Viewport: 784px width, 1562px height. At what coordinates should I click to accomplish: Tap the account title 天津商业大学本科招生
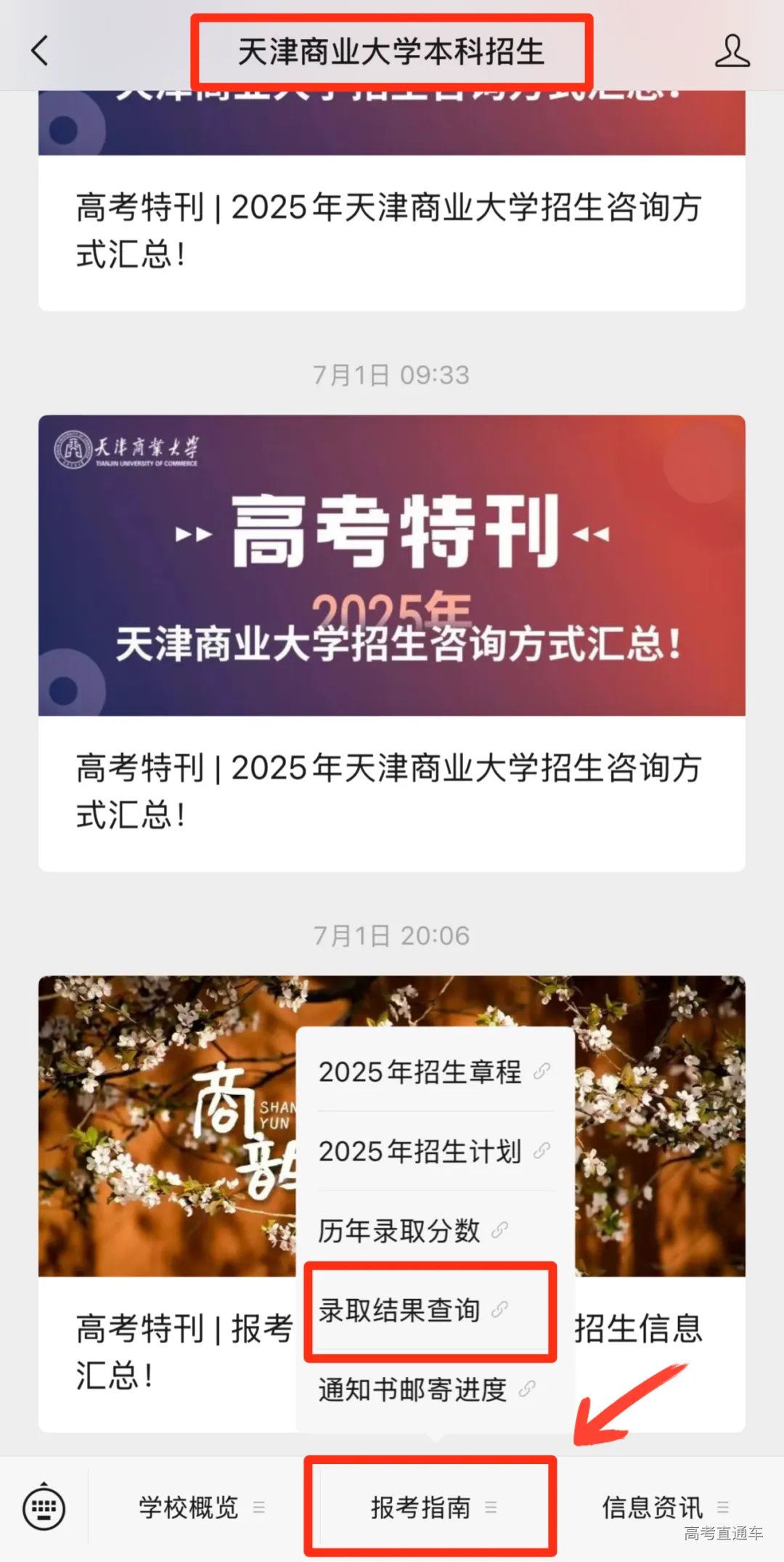pyautogui.click(x=392, y=51)
